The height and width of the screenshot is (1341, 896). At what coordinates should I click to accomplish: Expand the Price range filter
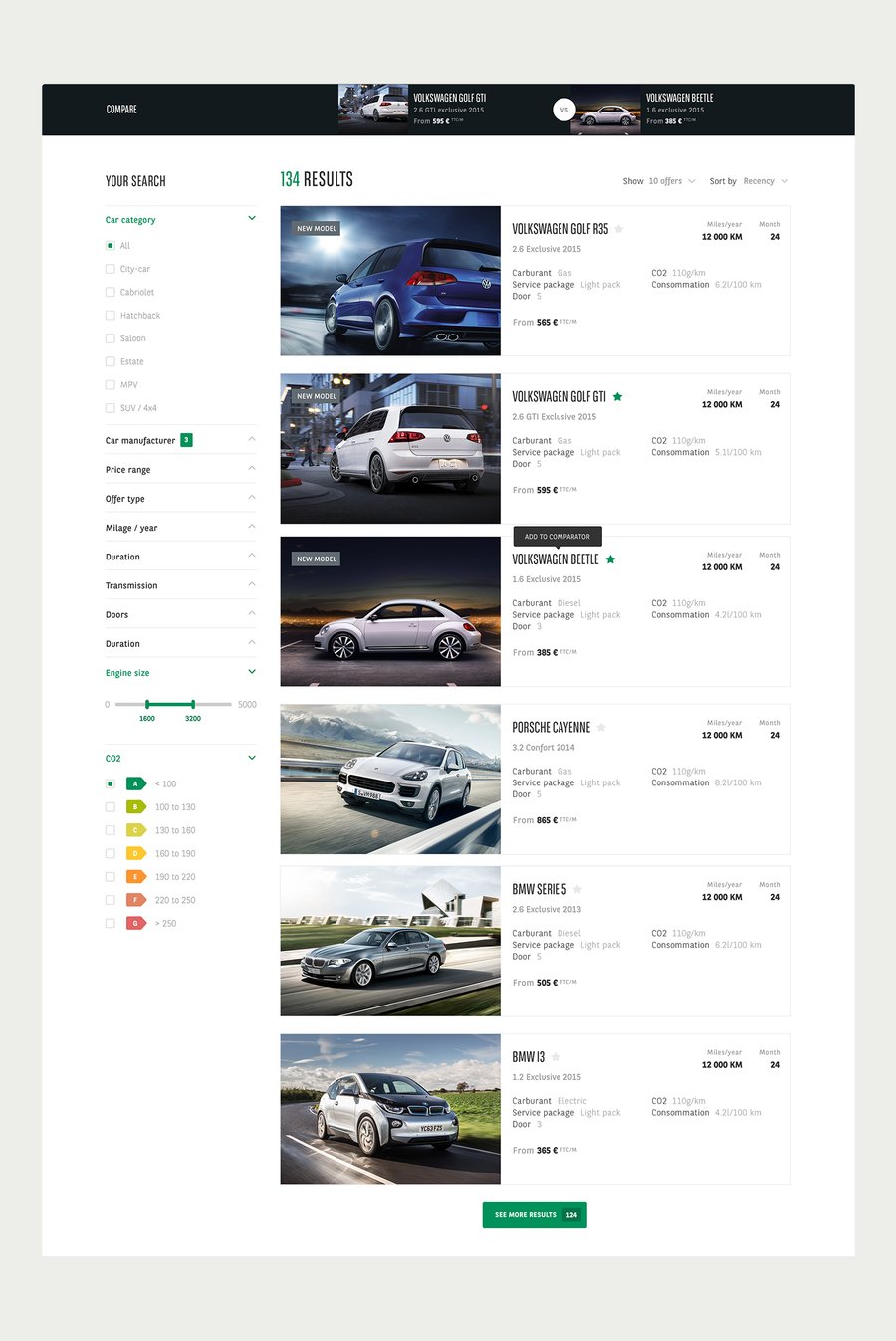point(252,469)
